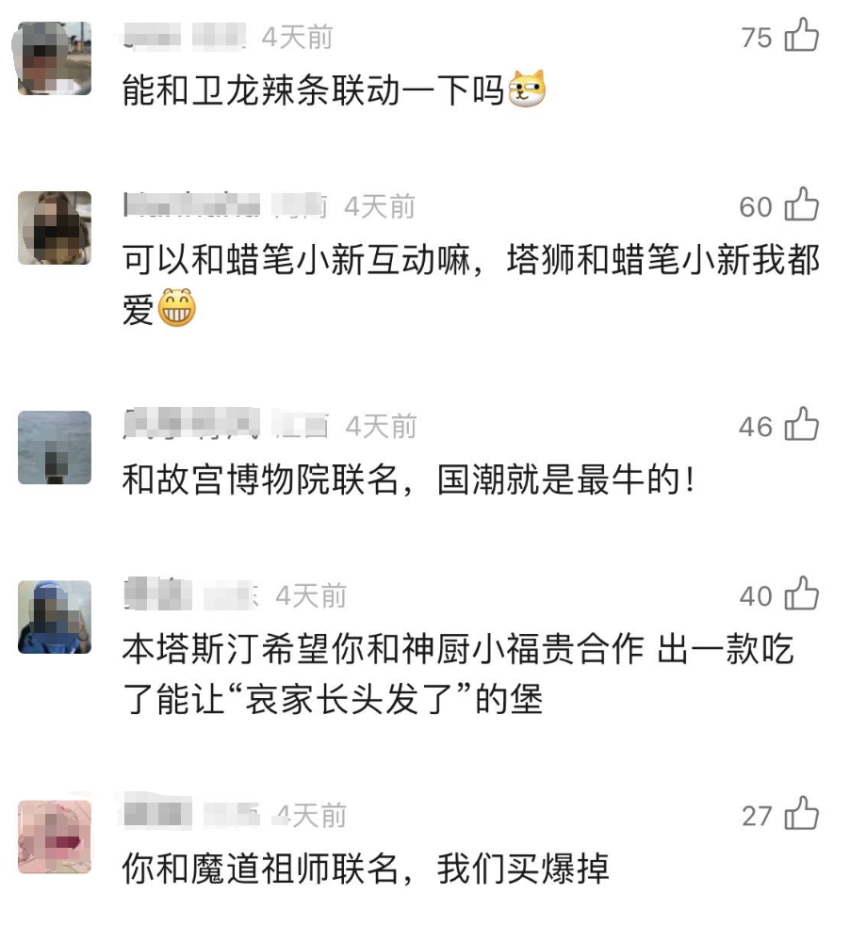Screen dimensions: 850x926
Task: Like the 故宫博物院 comment with 46 likes
Action: tap(800, 427)
